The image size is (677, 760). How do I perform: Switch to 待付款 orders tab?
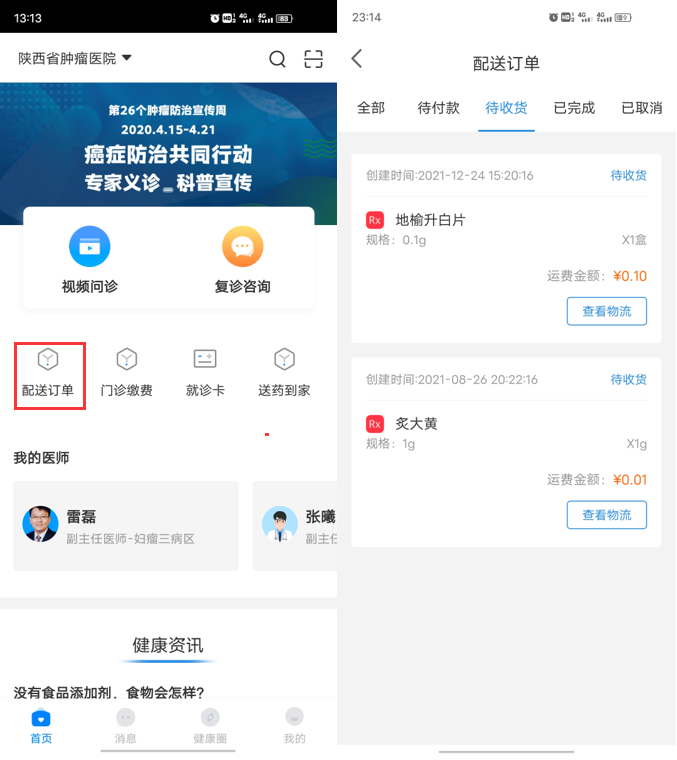[438, 108]
